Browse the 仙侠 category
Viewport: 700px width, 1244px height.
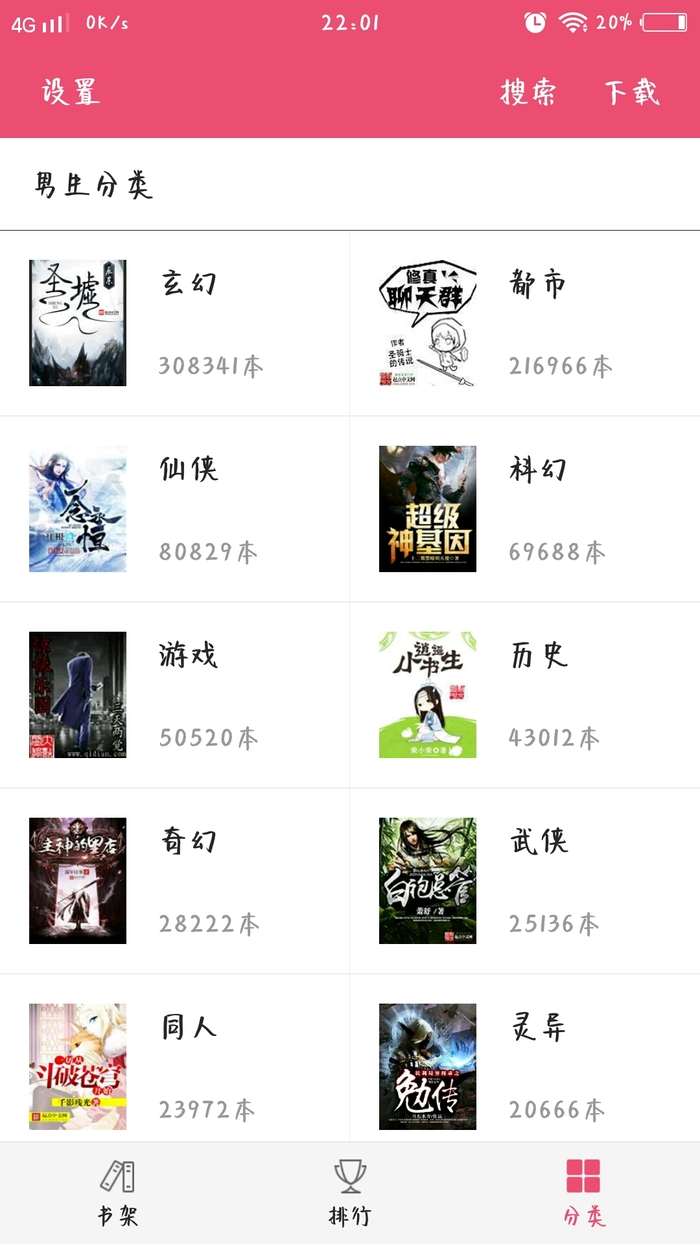[175, 509]
